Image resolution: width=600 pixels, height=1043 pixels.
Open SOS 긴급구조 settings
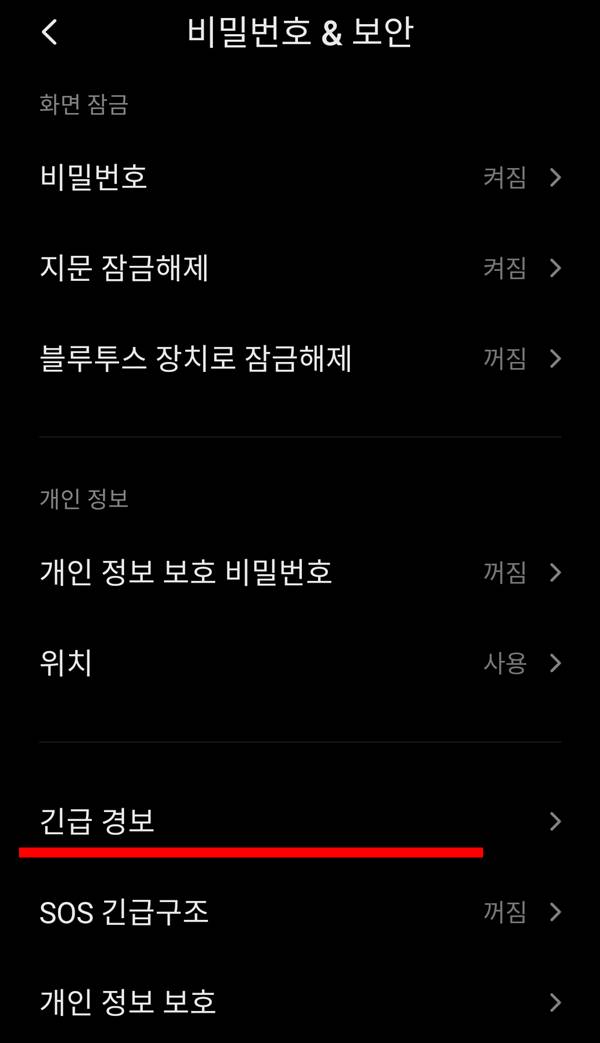tap(300, 912)
